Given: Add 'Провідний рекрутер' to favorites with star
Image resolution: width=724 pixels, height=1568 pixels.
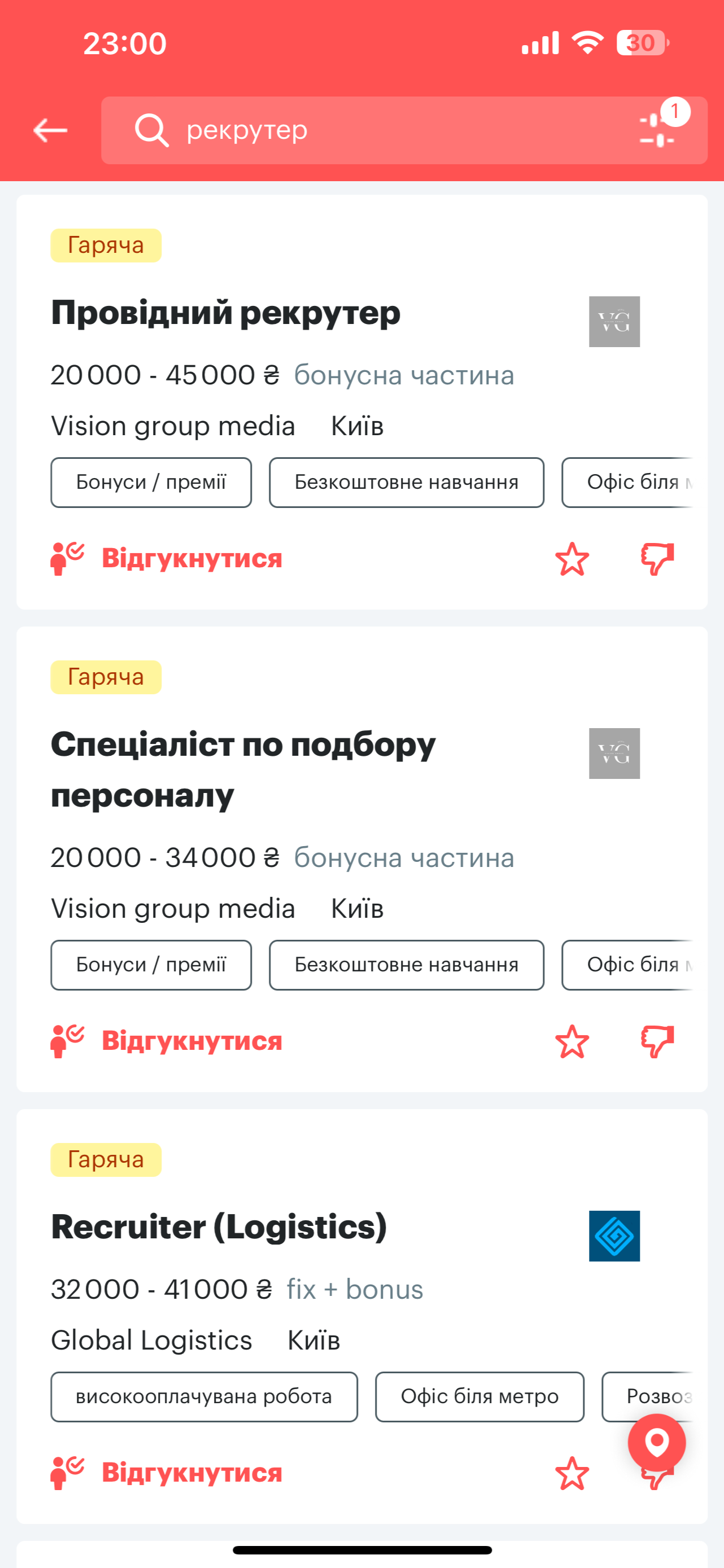Looking at the screenshot, I should point(572,559).
